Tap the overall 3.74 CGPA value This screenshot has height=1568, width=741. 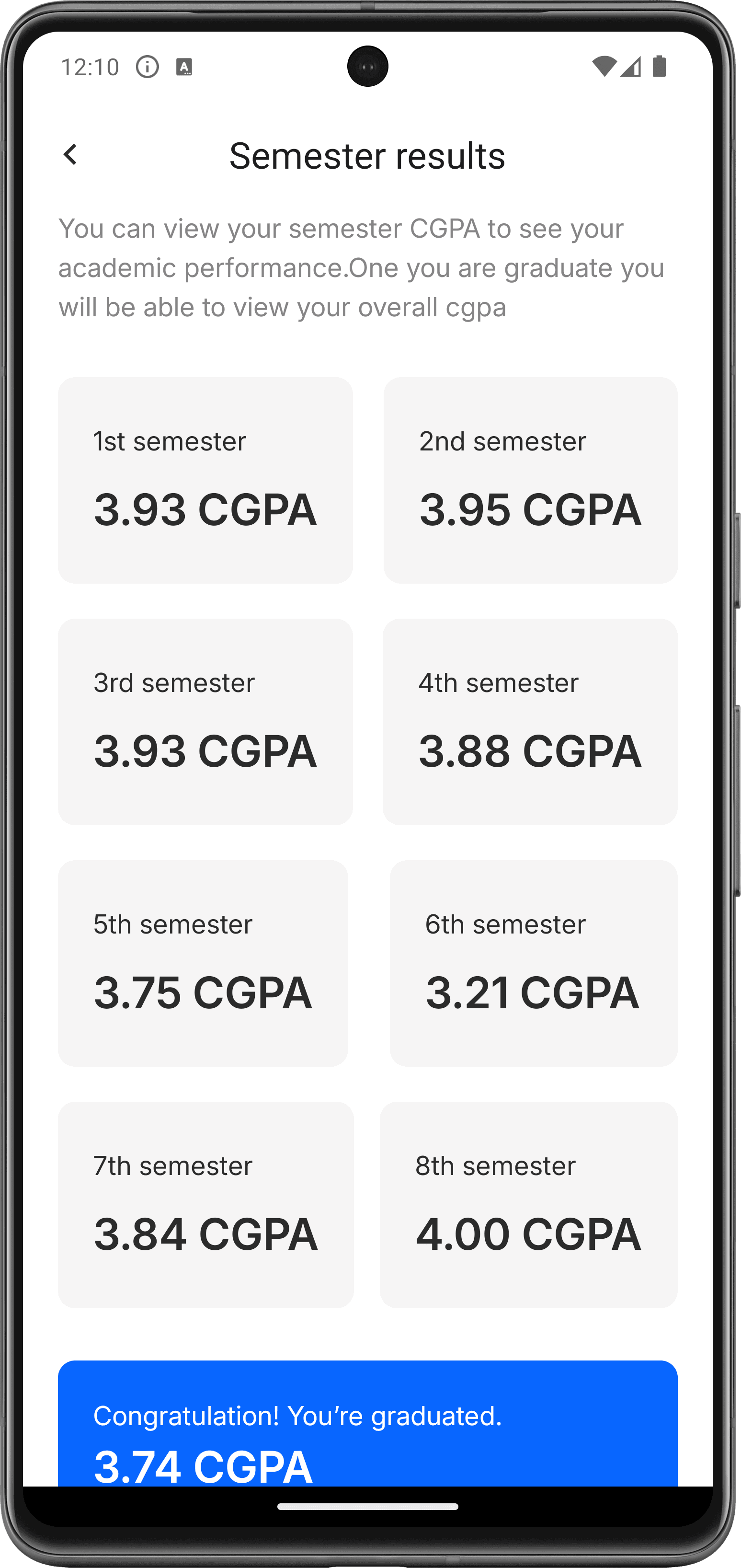pos(203,1466)
